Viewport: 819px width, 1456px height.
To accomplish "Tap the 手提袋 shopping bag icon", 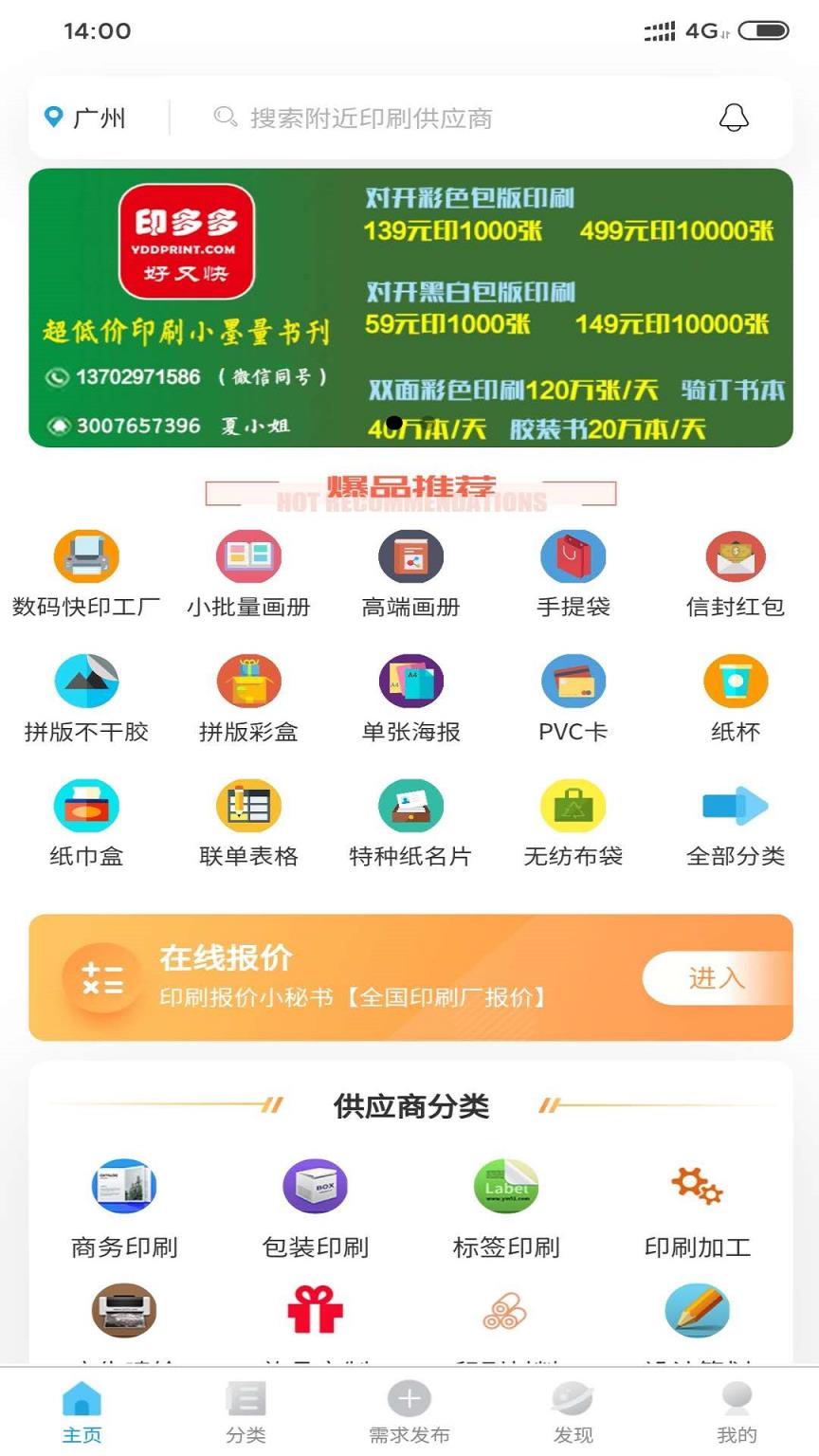I will pos(573,557).
